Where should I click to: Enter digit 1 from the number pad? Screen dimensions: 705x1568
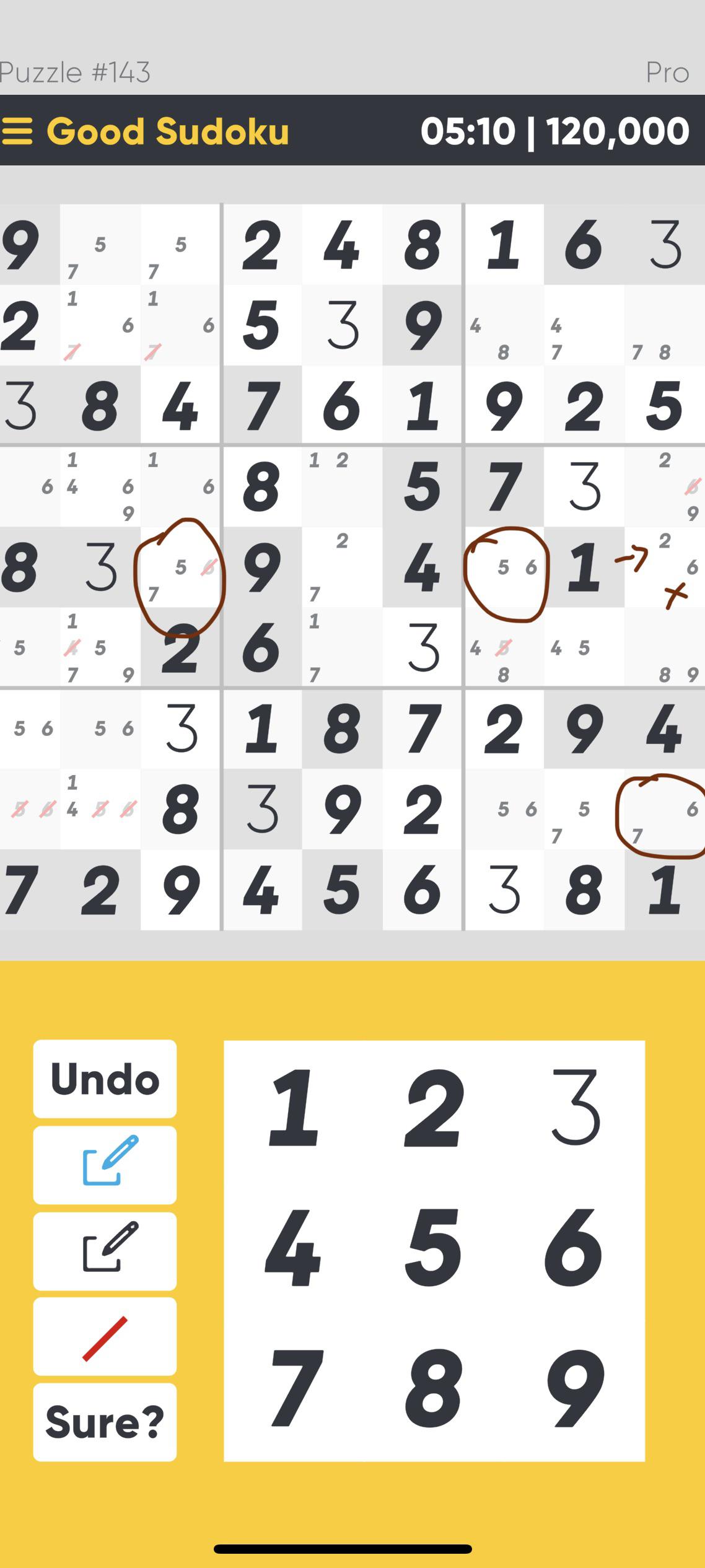pyautogui.click(x=294, y=1109)
